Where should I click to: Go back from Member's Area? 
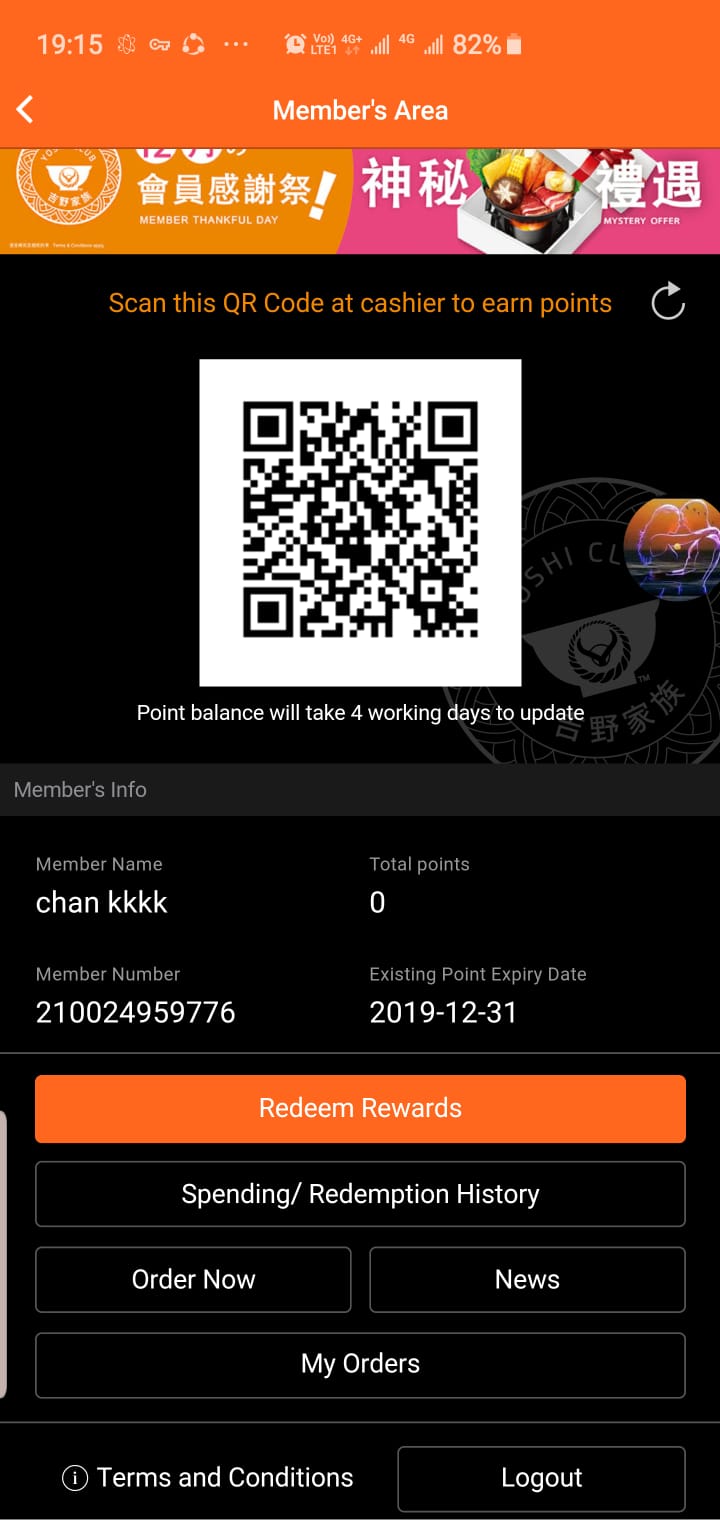(x=26, y=110)
